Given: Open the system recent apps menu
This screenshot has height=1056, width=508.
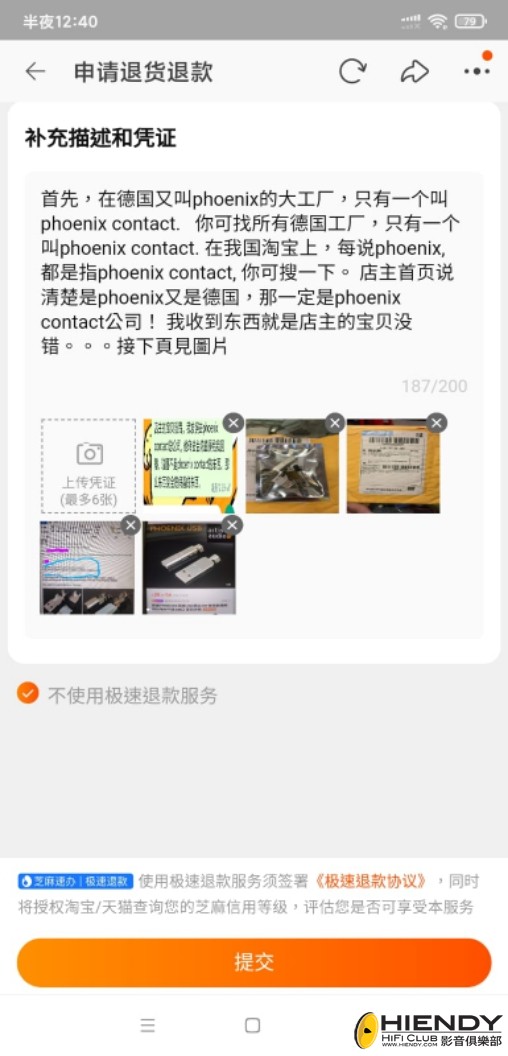Looking at the screenshot, I should (x=148, y=1025).
